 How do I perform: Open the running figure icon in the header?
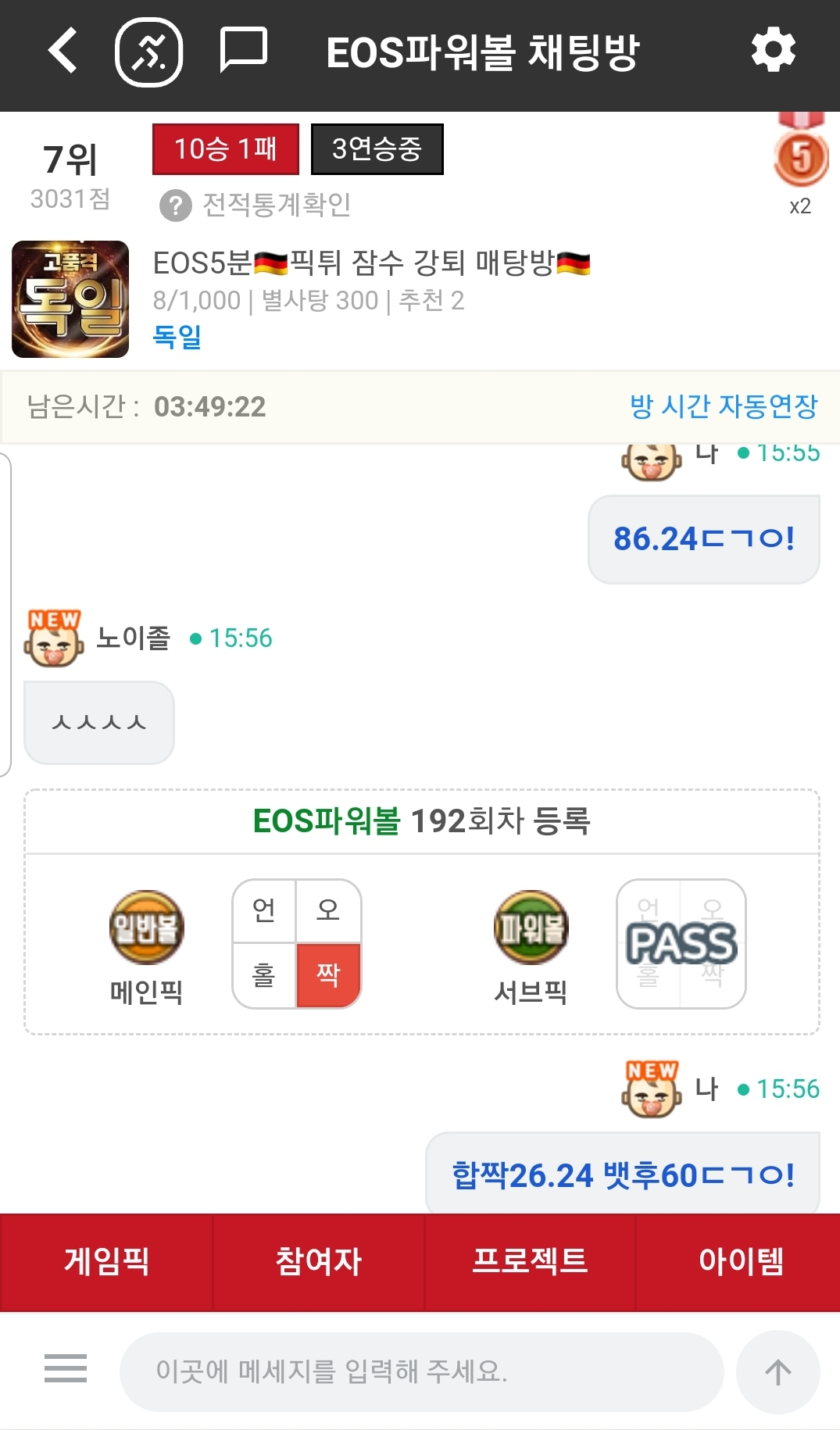coord(148,52)
